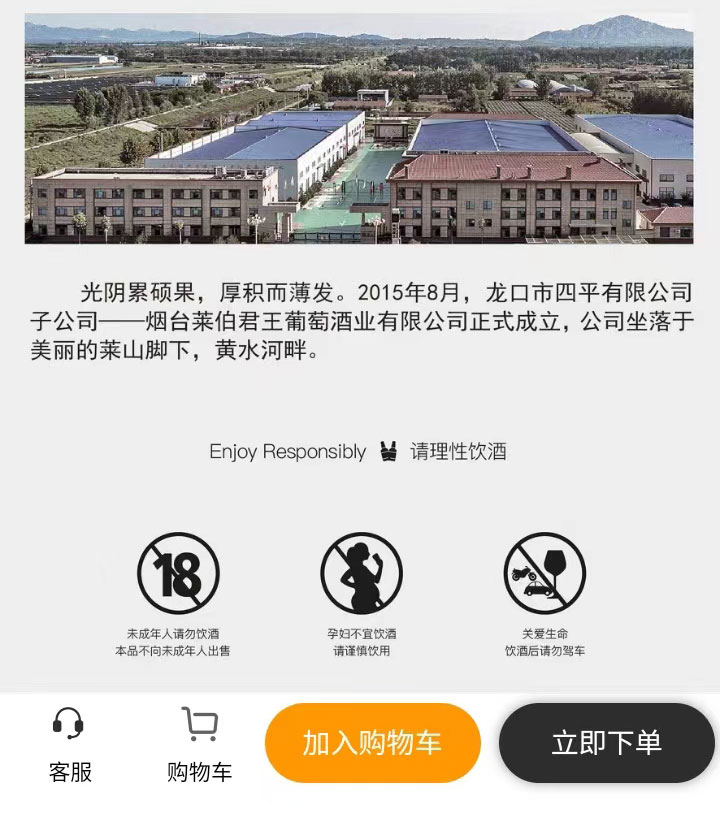The height and width of the screenshot is (820, 720).
Task: Tap 立即下单 to order now
Action: coord(606,743)
